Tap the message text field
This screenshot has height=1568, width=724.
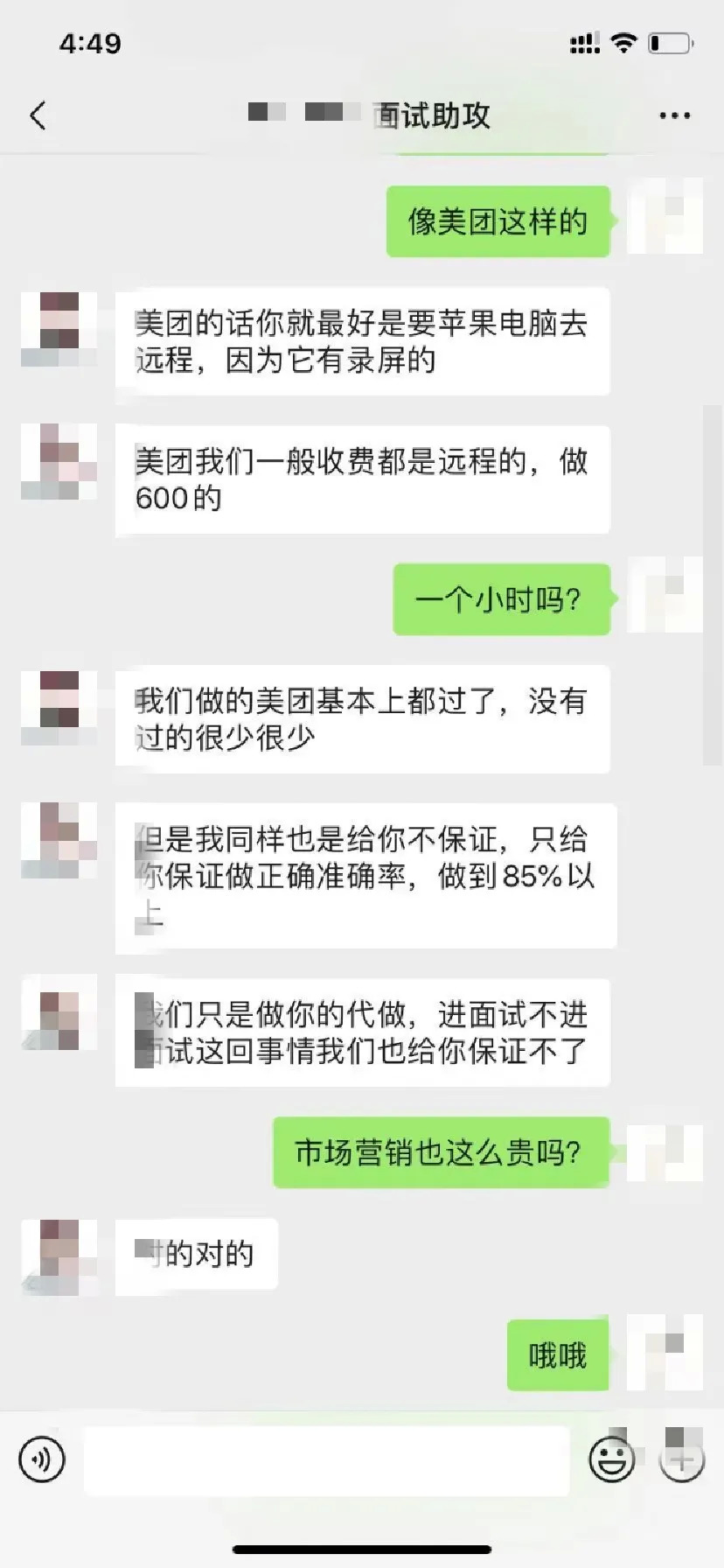point(326,1459)
